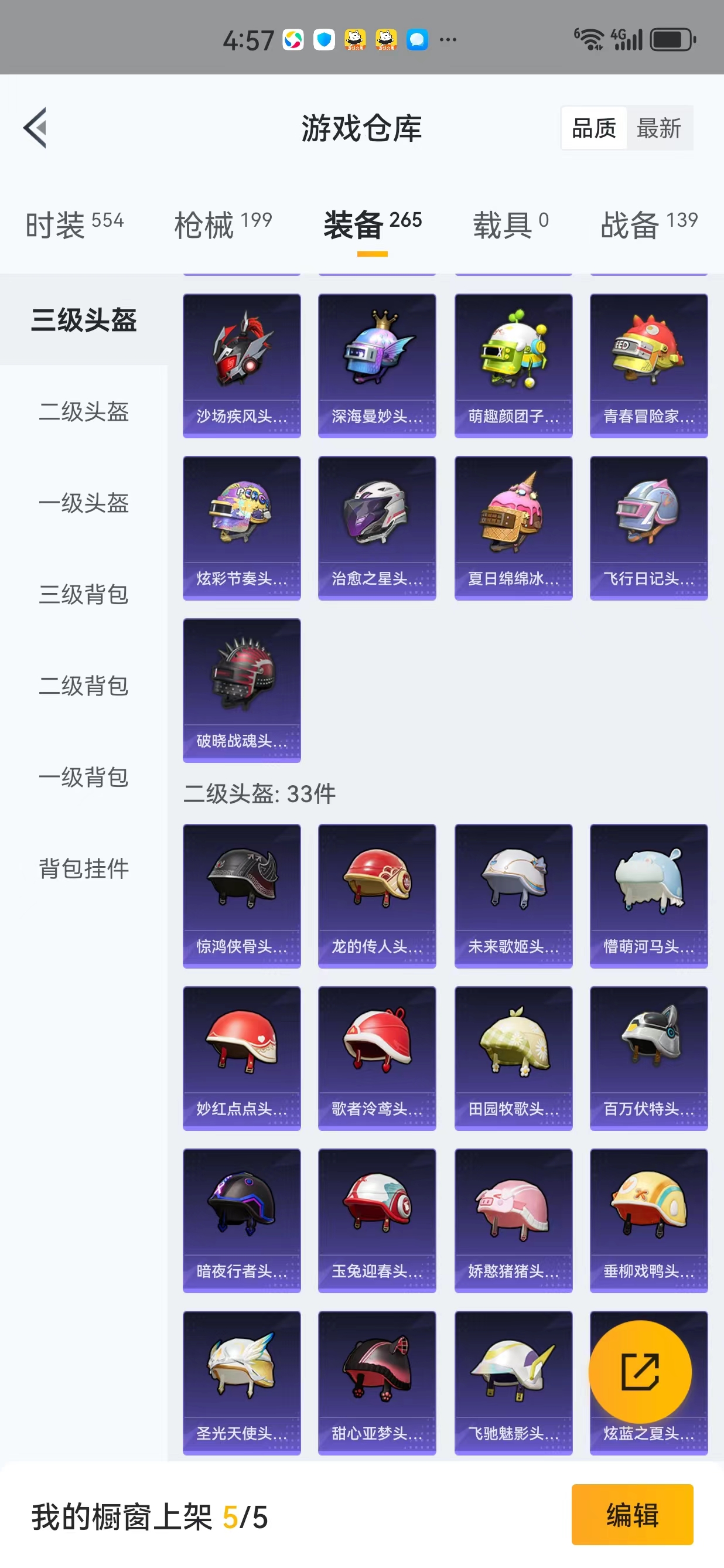The width and height of the screenshot is (724, 1568).
Task: Open the 载具 tab
Action: (510, 224)
